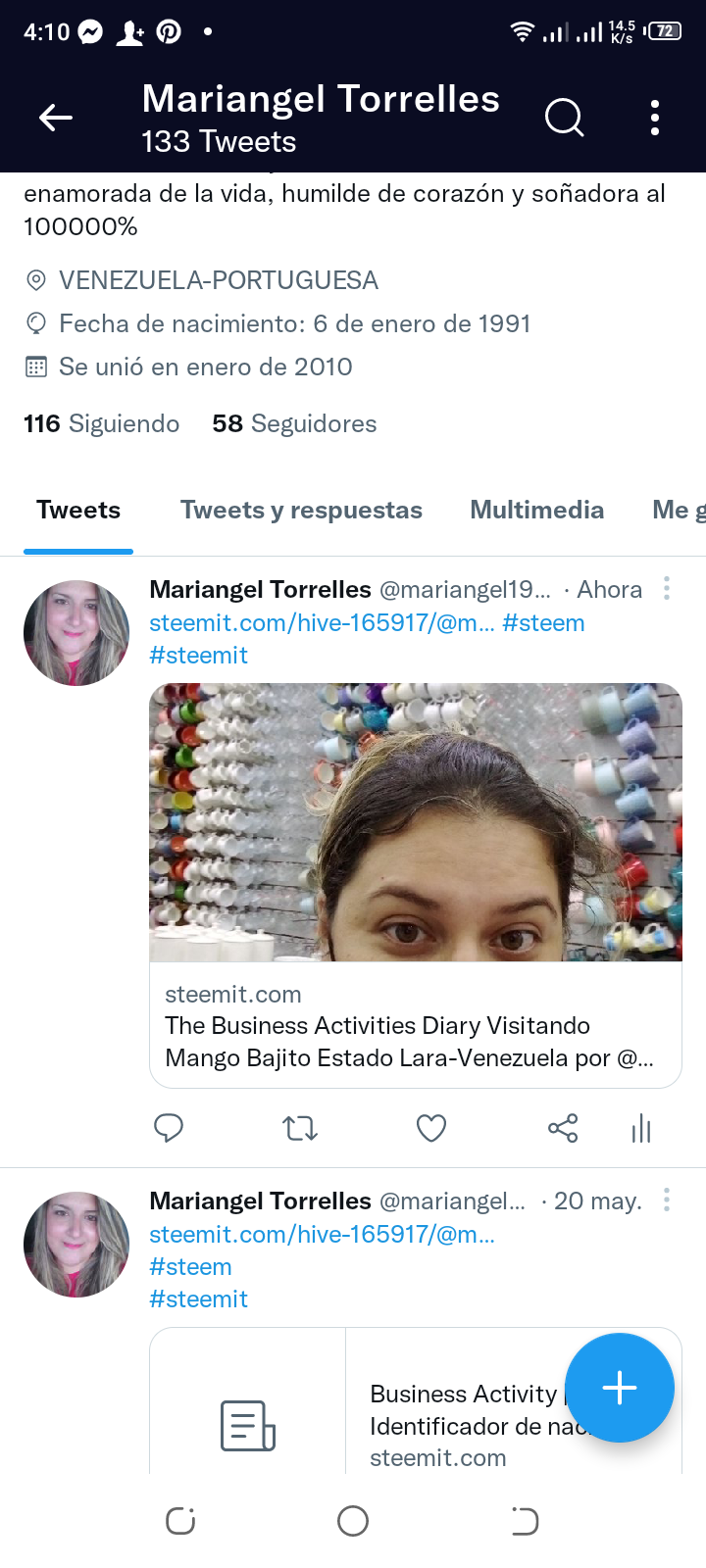View analytics of the Ahora tweet
The height and width of the screenshot is (1568, 706).
(x=641, y=1129)
